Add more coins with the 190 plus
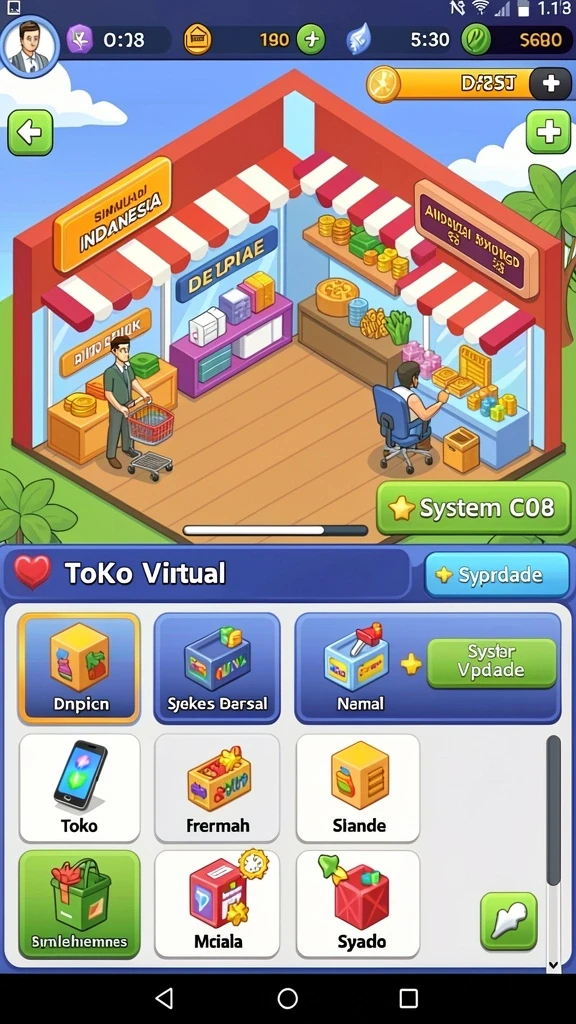 coord(311,40)
